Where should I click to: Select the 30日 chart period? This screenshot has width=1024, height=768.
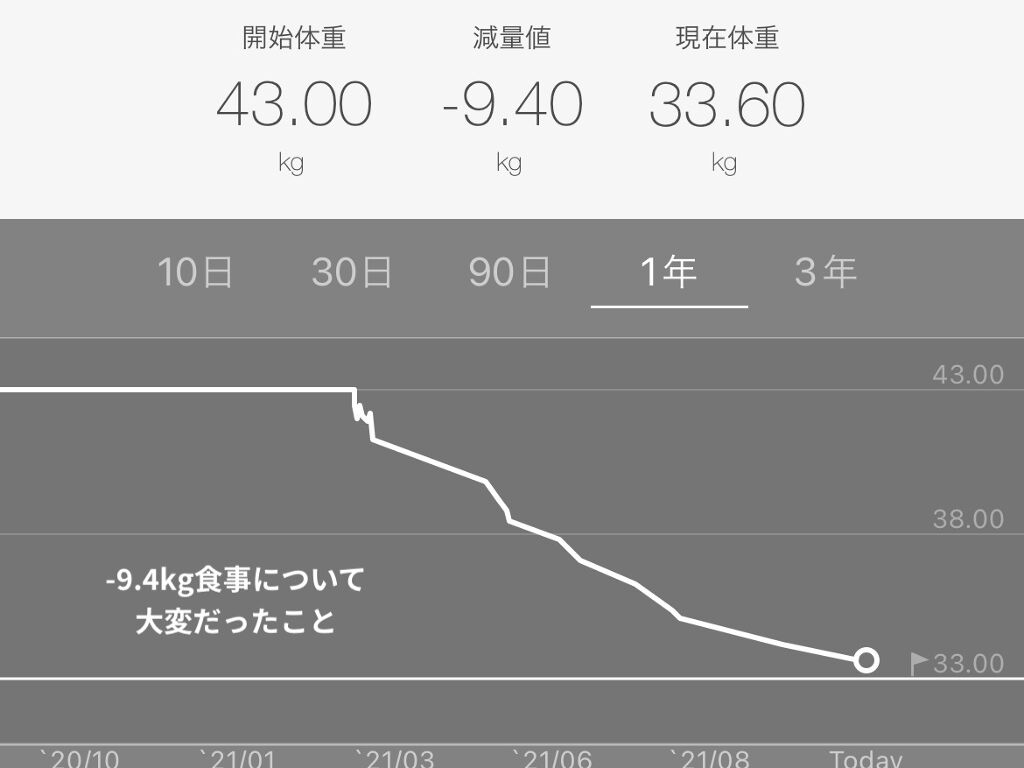(x=352, y=272)
